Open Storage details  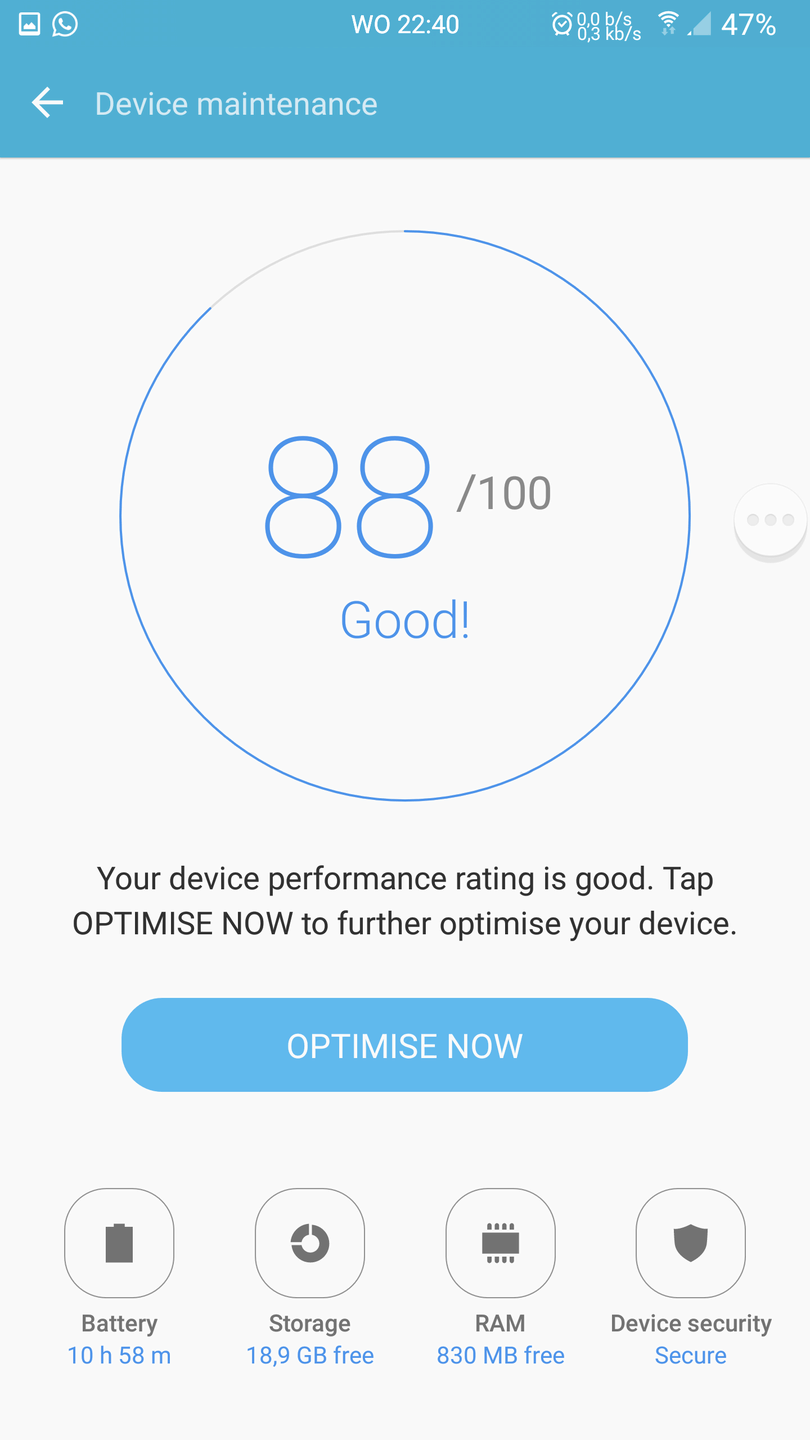tap(310, 1243)
